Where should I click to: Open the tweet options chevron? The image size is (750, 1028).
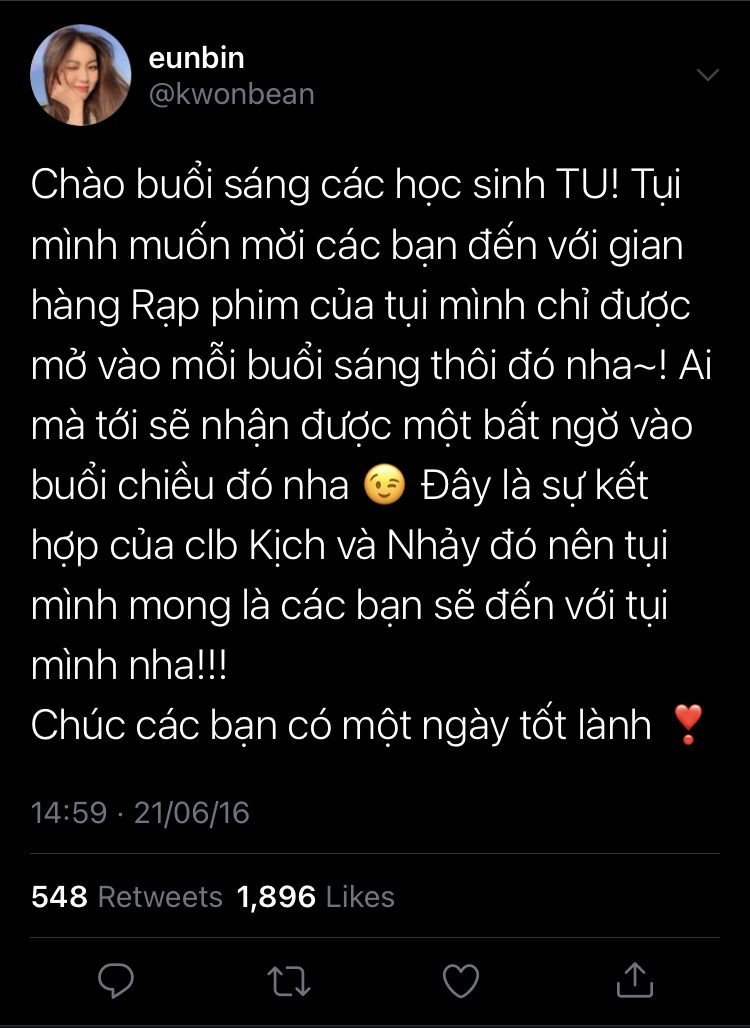pyautogui.click(x=708, y=75)
